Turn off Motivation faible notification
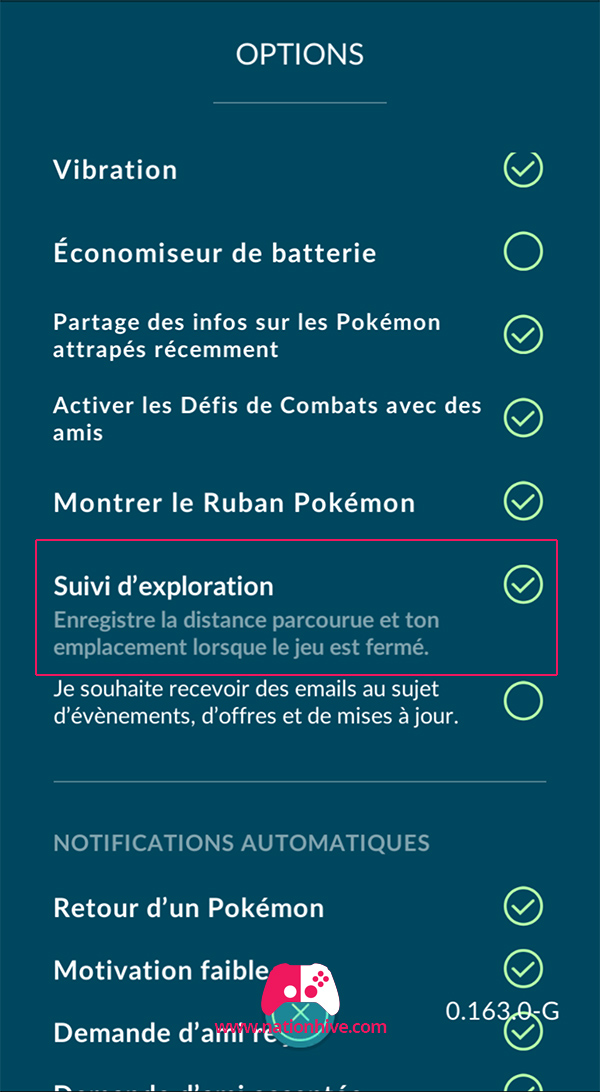Screen dimensions: 600x1092 click(x=523, y=969)
